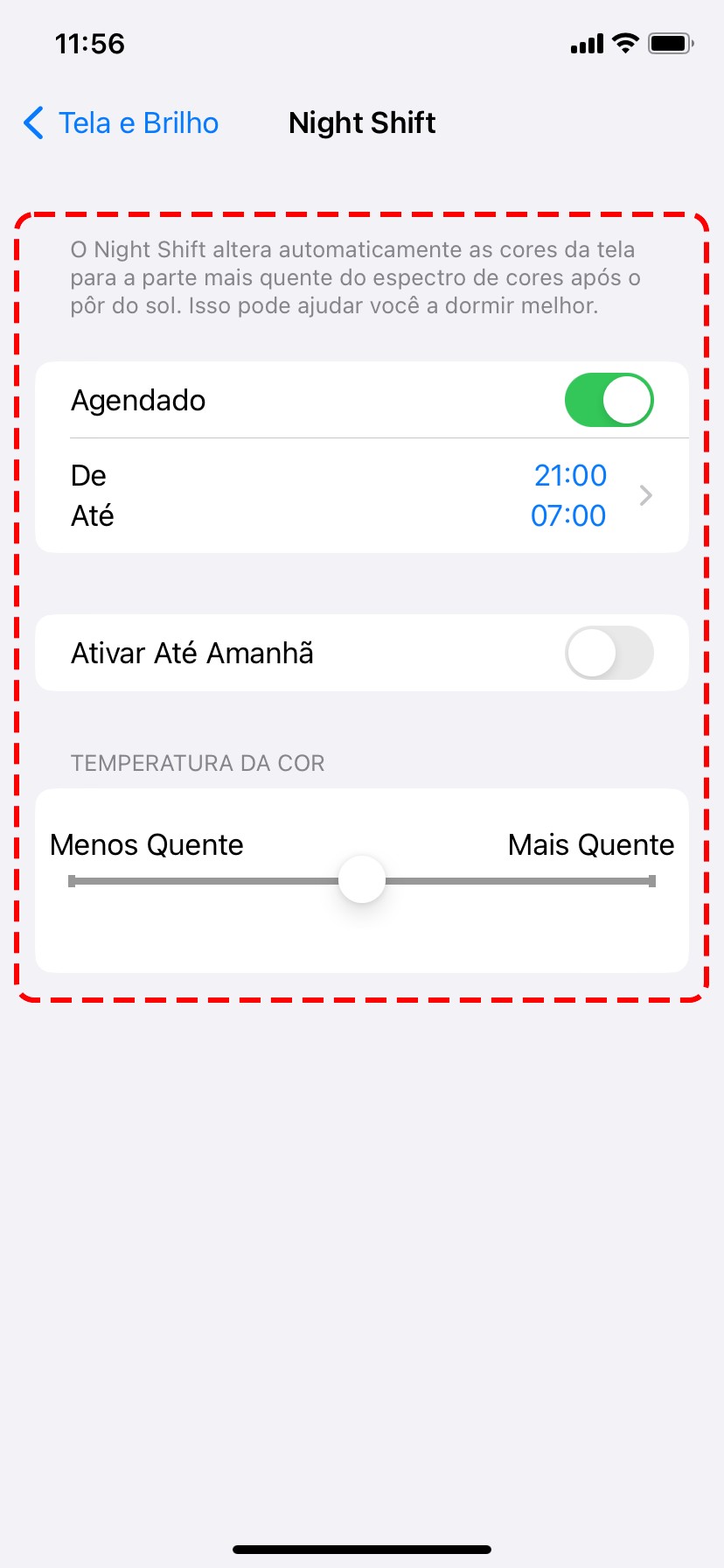This screenshot has width=724, height=1568.
Task: Enable Ativar Até Amanhã
Action: coord(609,654)
